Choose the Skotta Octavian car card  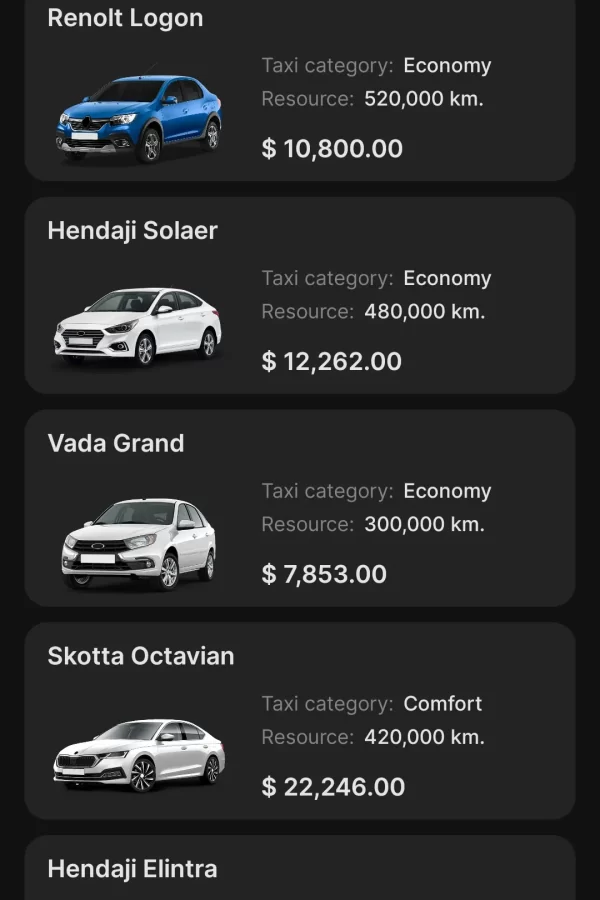(x=300, y=721)
